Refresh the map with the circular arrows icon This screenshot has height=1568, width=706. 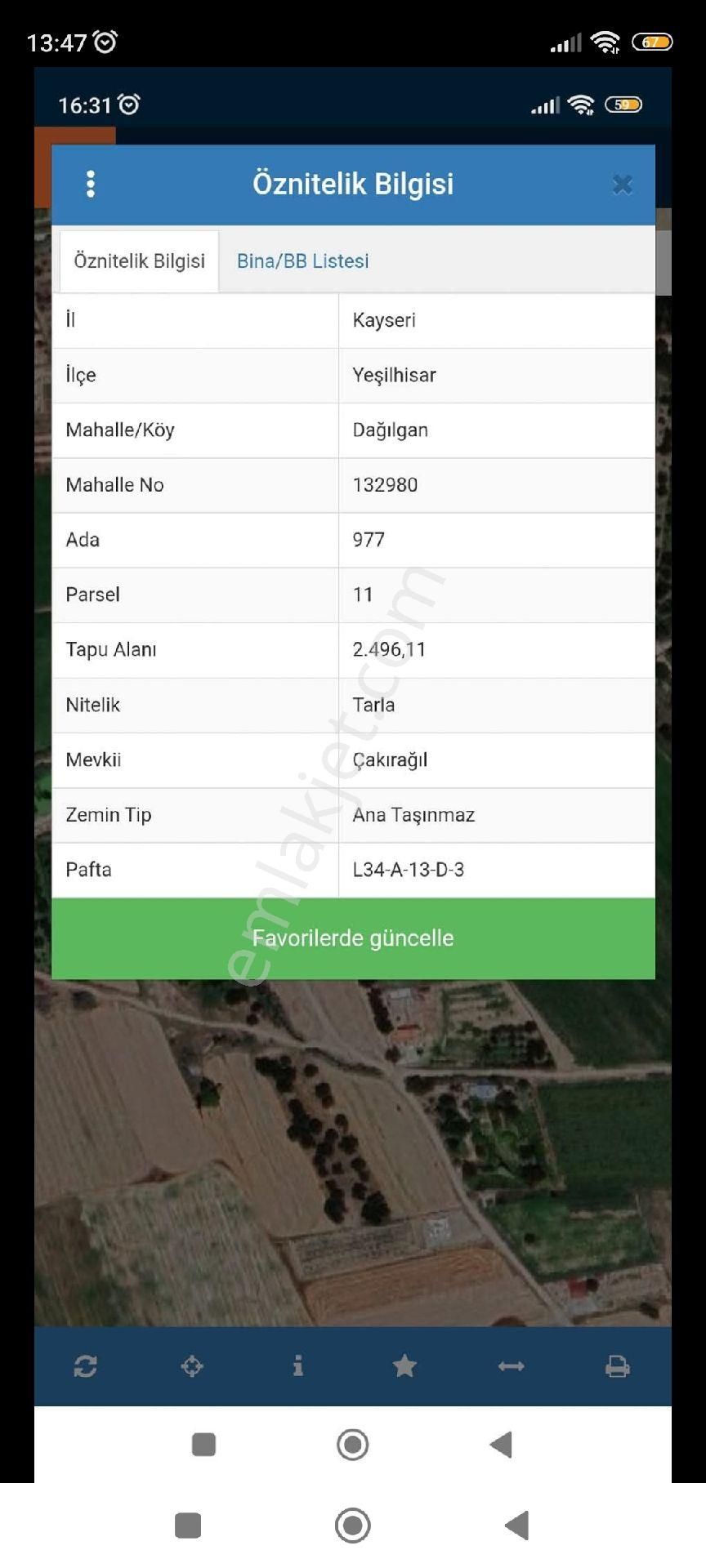[x=86, y=1366]
